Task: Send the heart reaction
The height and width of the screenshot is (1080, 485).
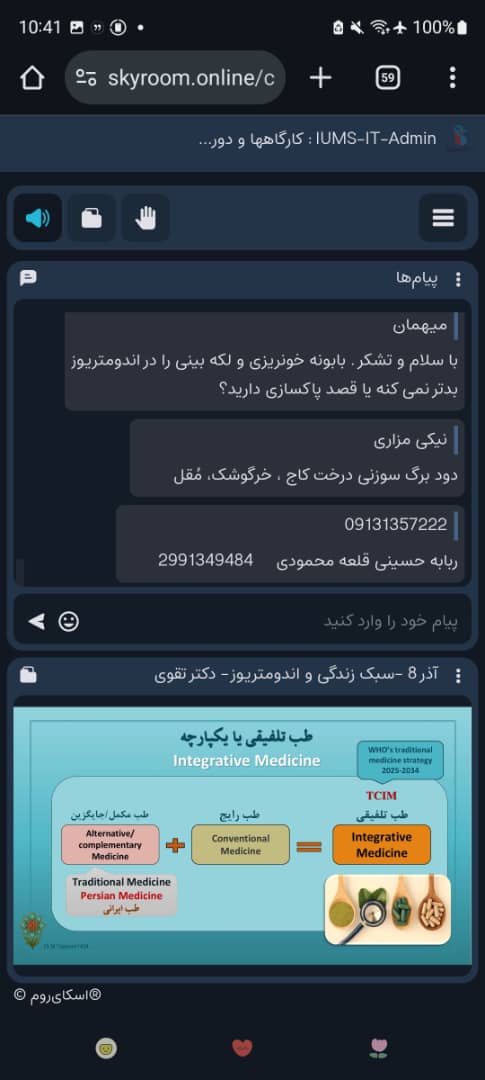Action: 242,1048
